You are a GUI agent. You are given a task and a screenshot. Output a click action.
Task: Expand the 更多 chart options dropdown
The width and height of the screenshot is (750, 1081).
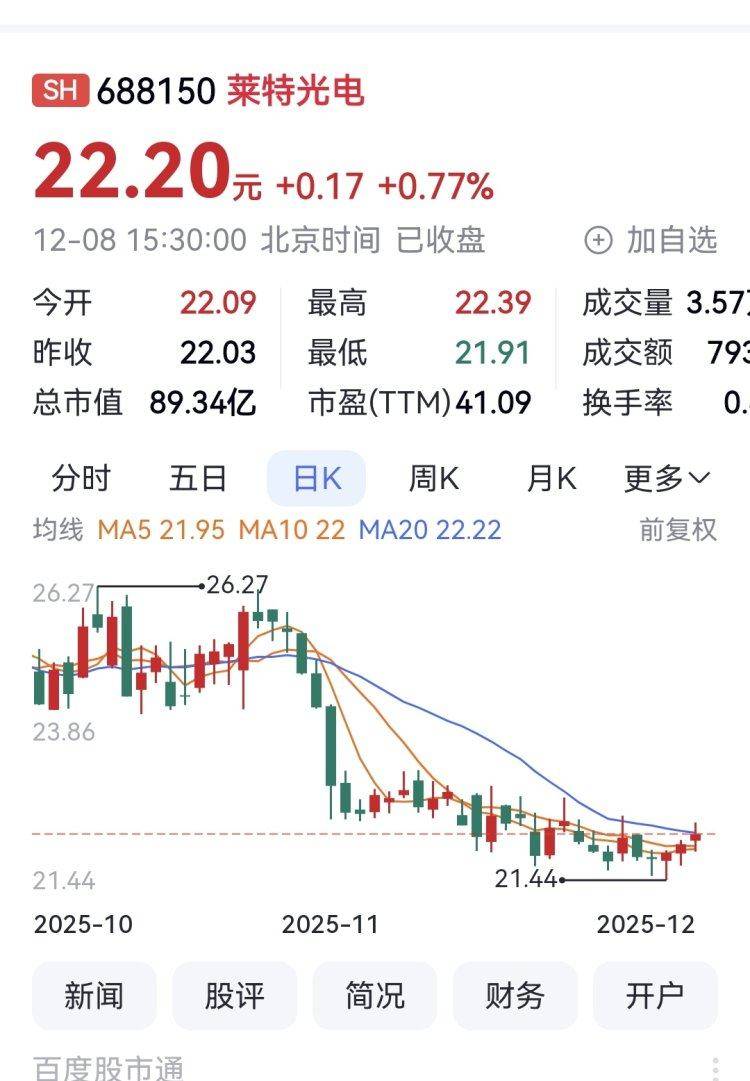tap(667, 479)
